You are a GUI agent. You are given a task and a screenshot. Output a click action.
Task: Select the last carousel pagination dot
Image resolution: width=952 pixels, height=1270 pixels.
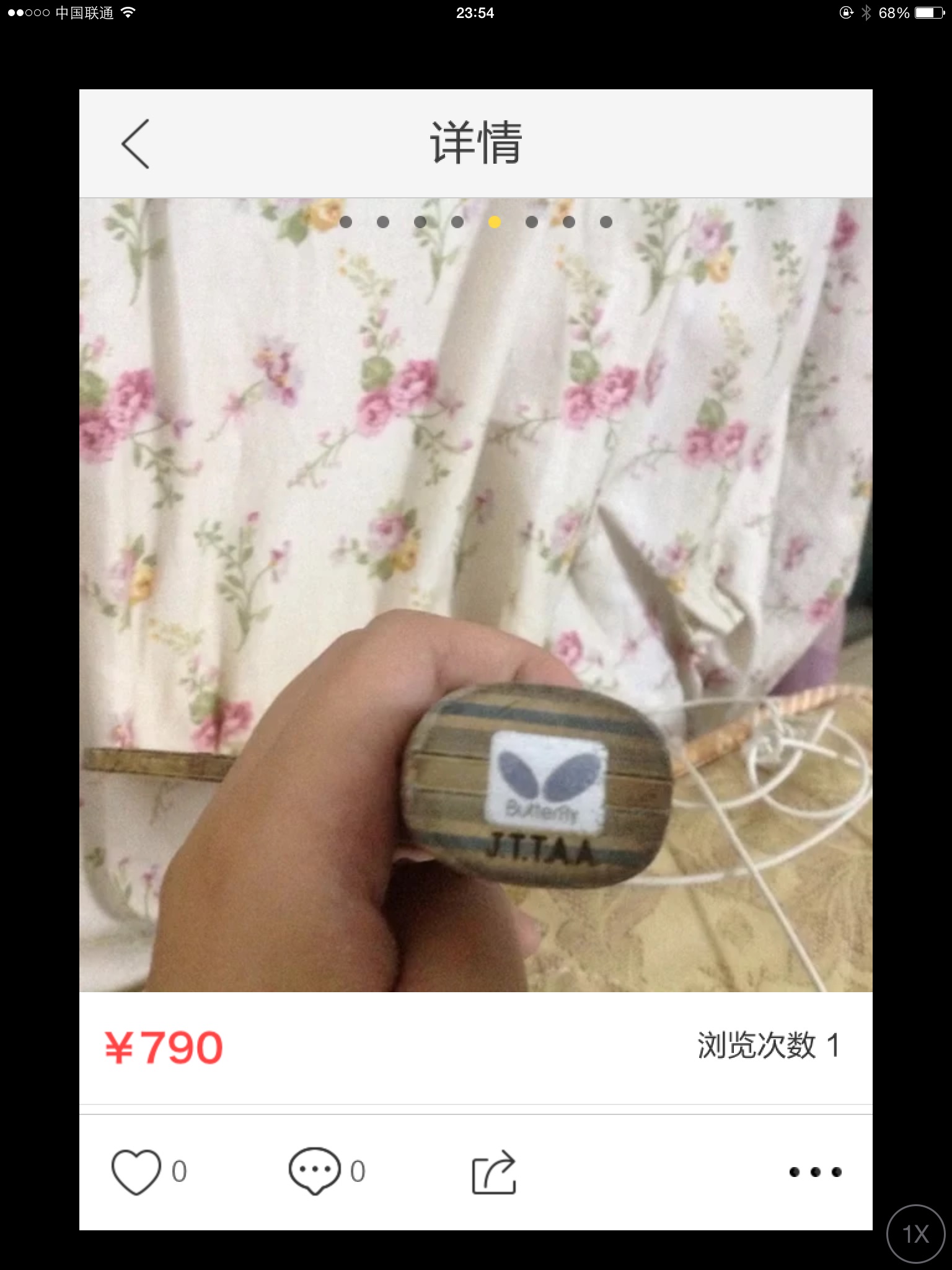[606, 221]
